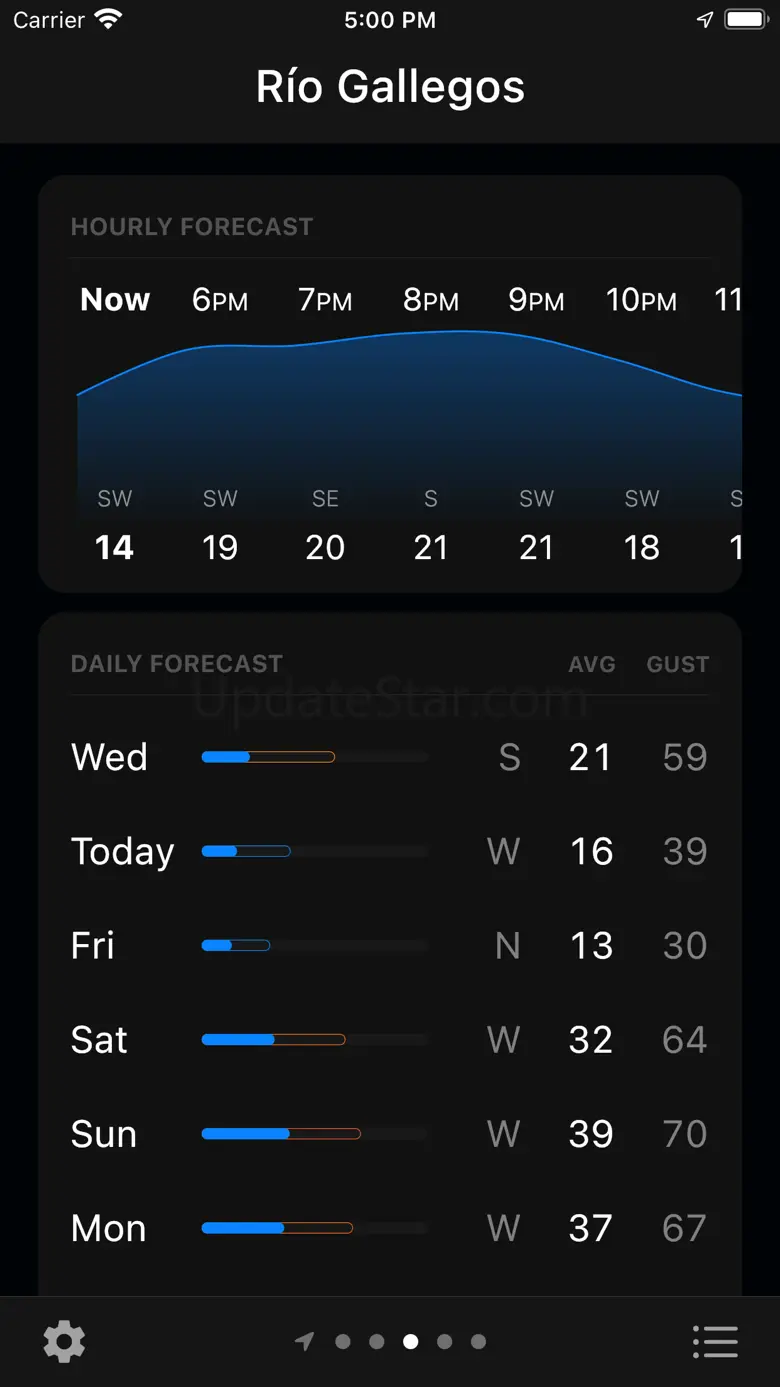
Task: Jump to the current location page arrow
Action: pos(305,1341)
